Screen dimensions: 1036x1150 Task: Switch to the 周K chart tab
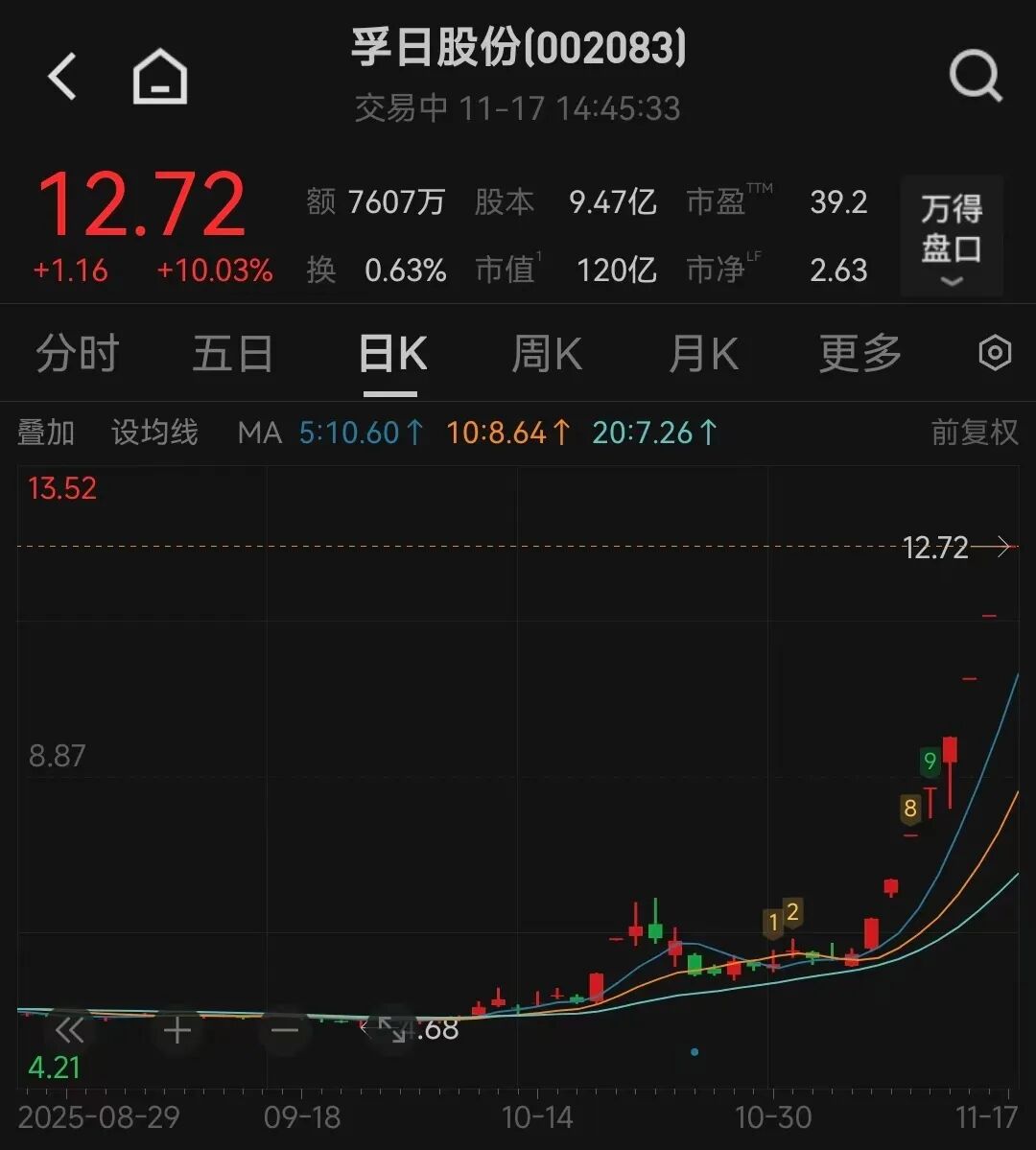[547, 354]
